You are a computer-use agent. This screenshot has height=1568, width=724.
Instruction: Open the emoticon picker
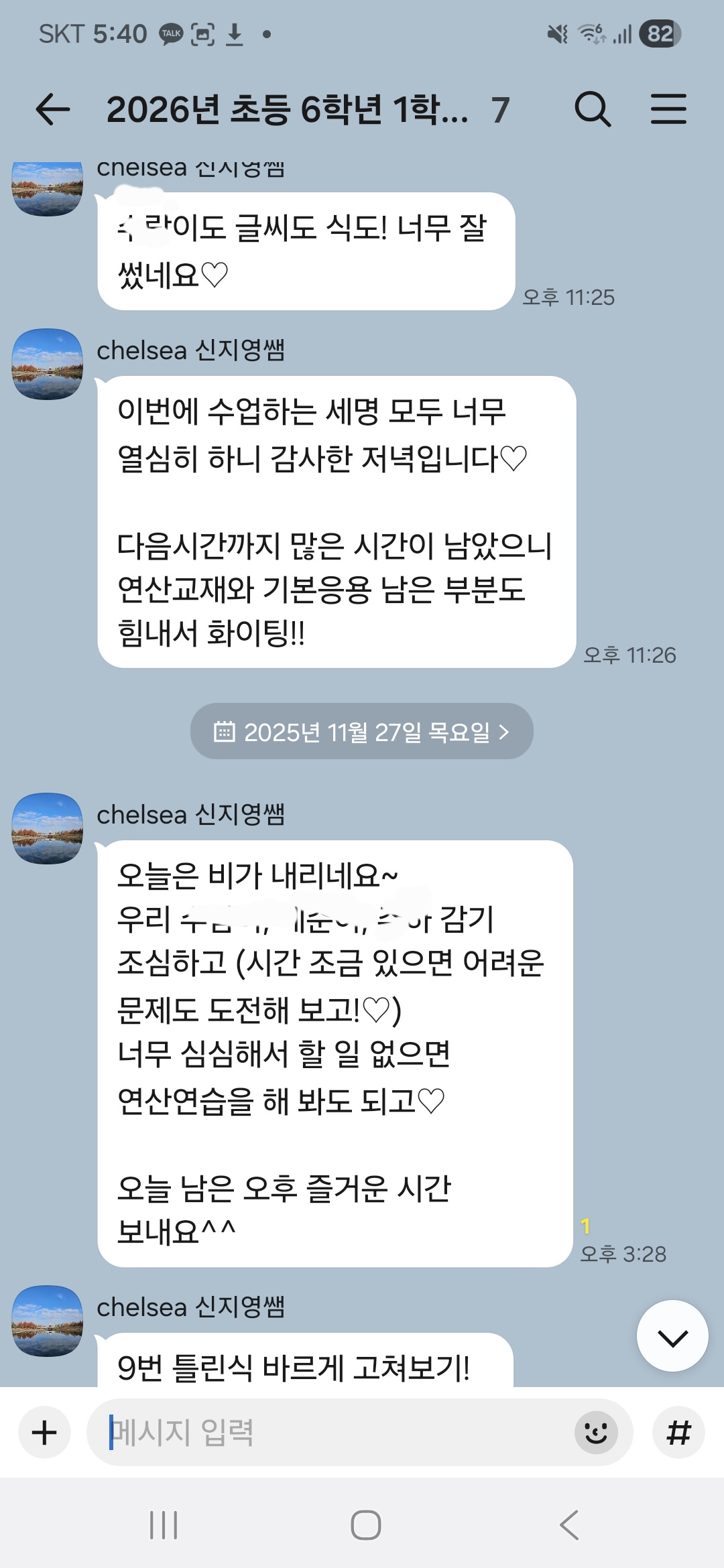(x=596, y=1433)
